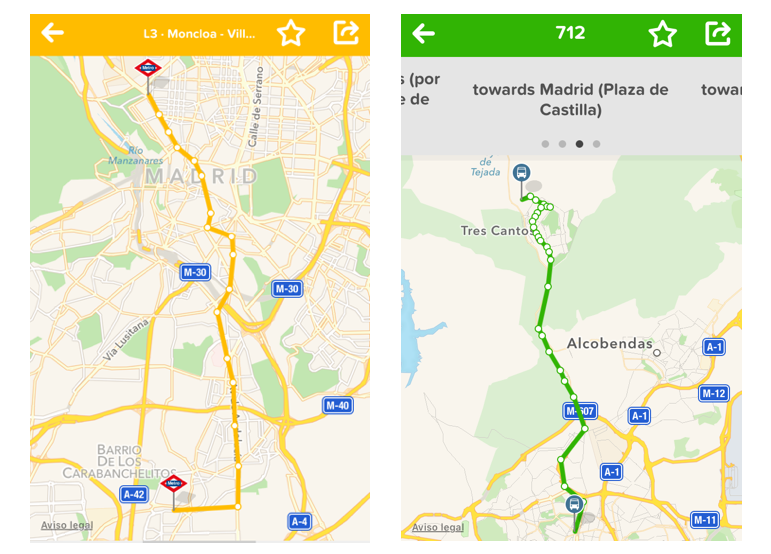Open the legal notice link on the 712 map

[x=438, y=527]
